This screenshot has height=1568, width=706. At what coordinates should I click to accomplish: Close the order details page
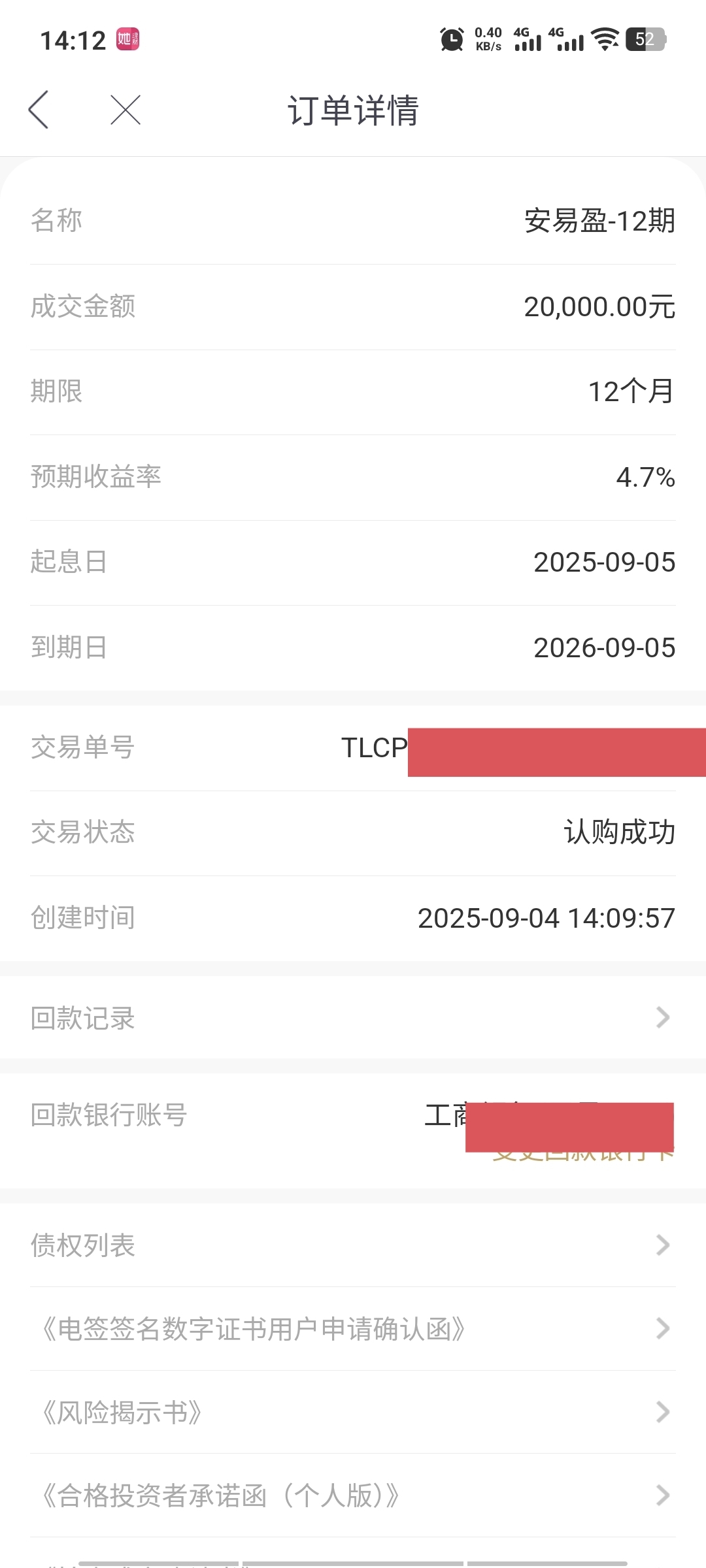[x=126, y=110]
